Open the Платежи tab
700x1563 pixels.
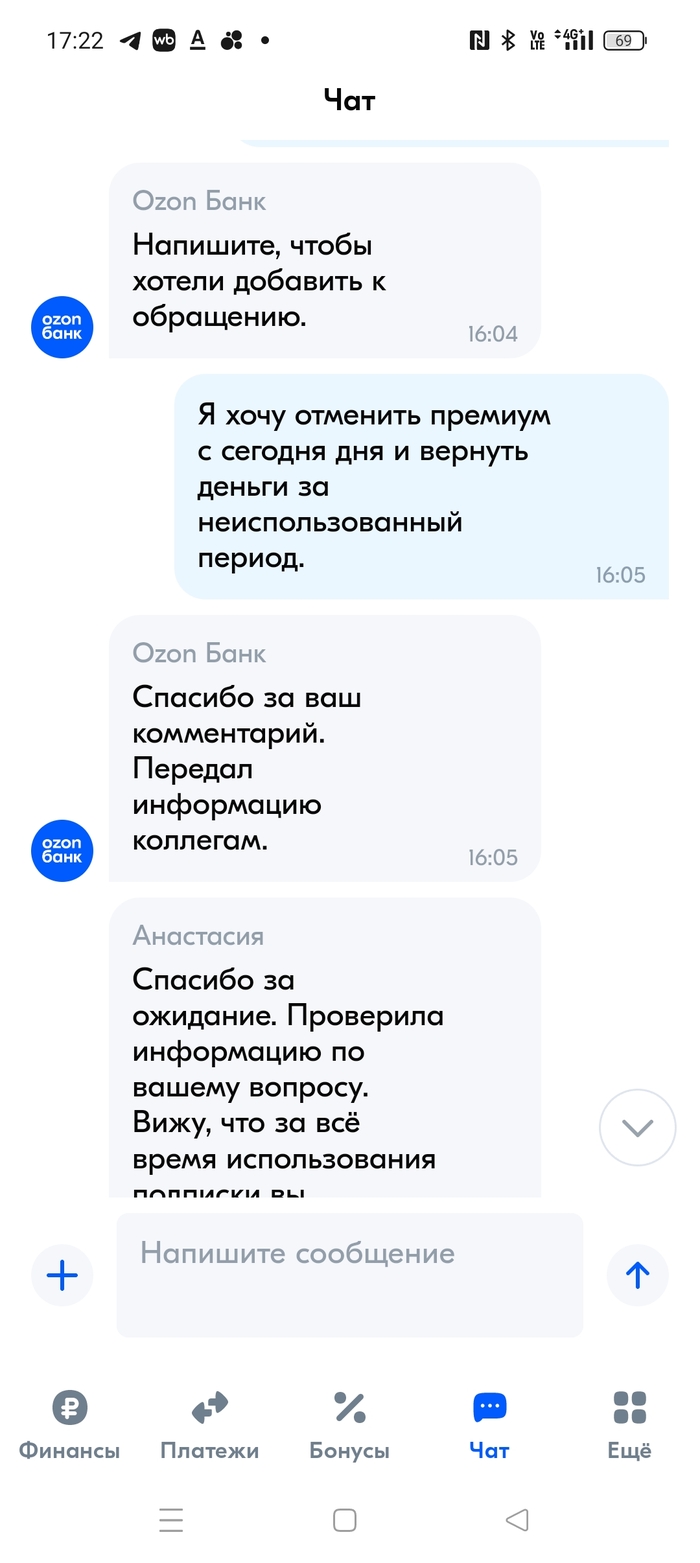210,1425
